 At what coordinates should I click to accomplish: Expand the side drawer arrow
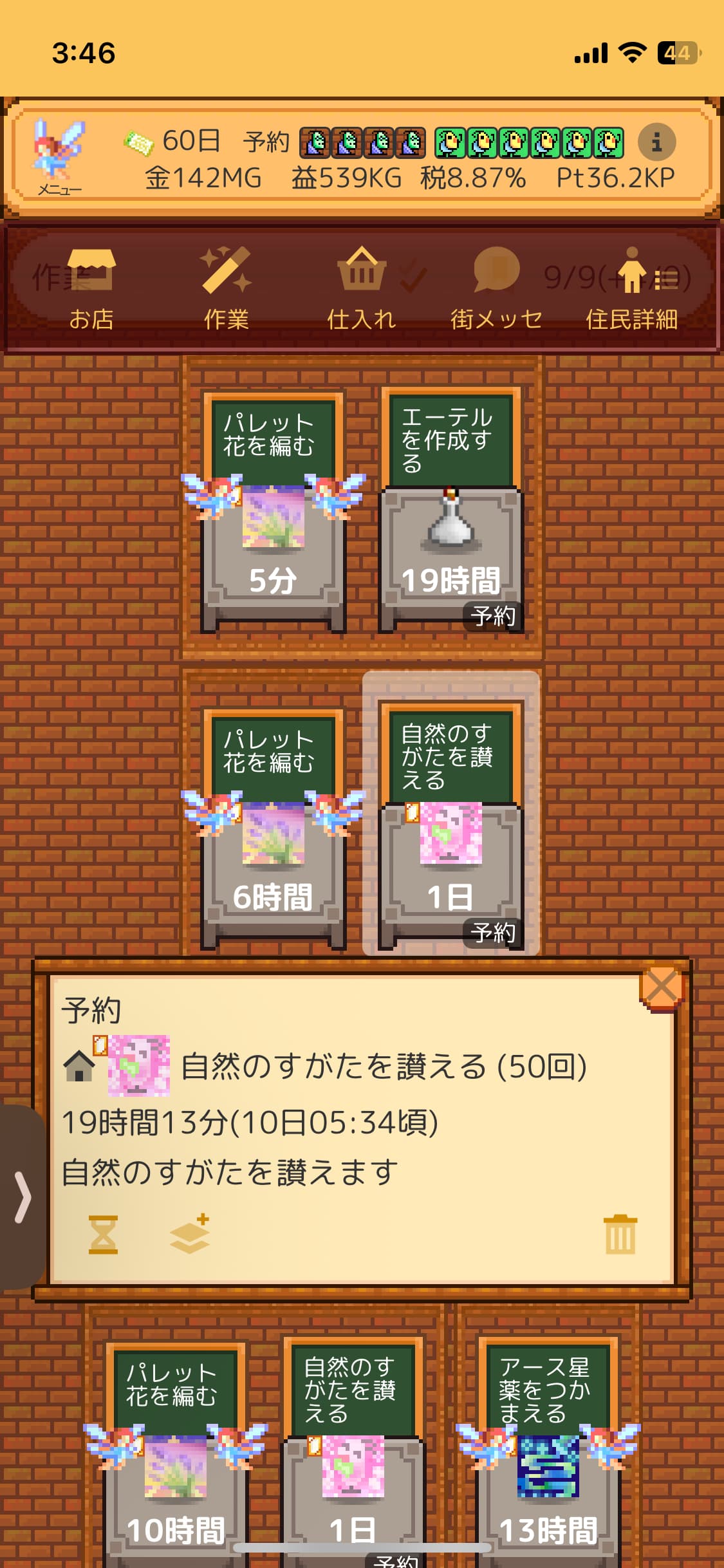(x=23, y=1197)
